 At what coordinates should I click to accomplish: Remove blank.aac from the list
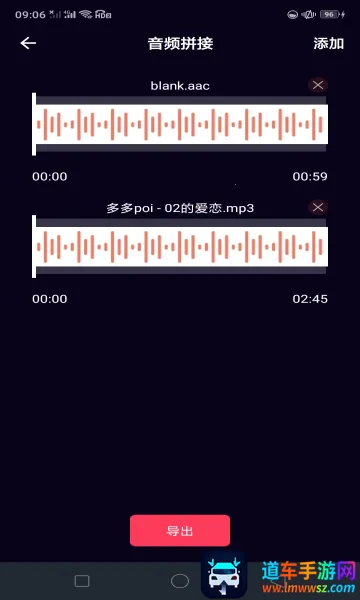click(x=318, y=85)
